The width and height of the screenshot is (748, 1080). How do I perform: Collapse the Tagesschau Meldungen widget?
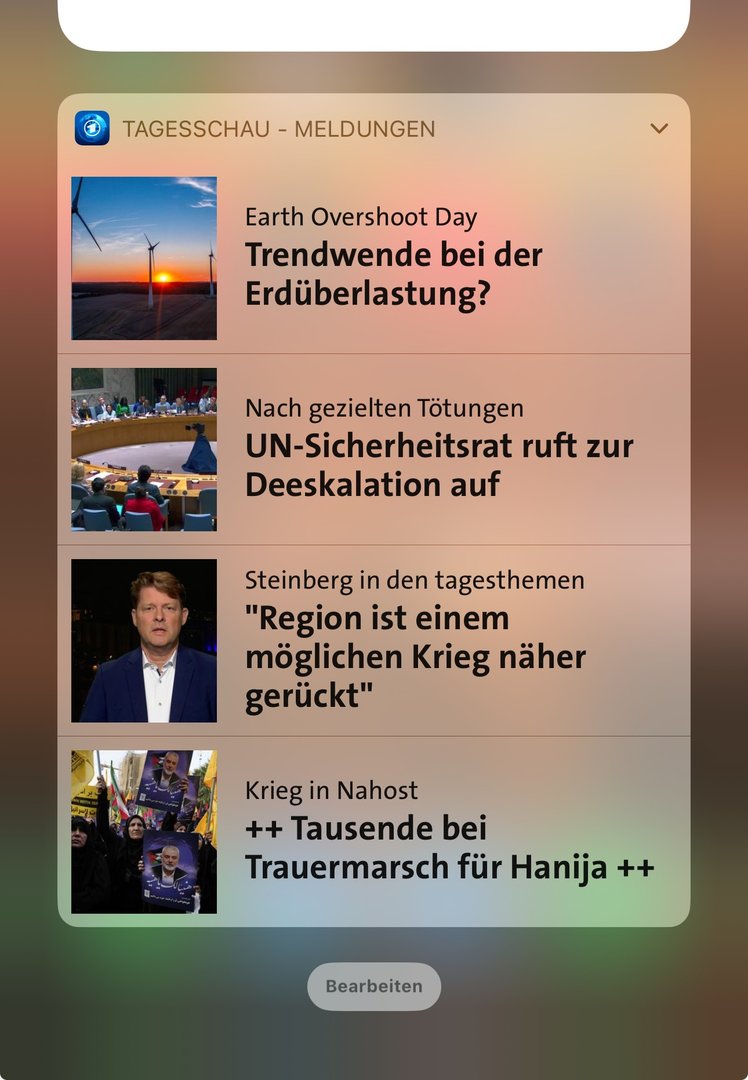pyautogui.click(x=659, y=129)
